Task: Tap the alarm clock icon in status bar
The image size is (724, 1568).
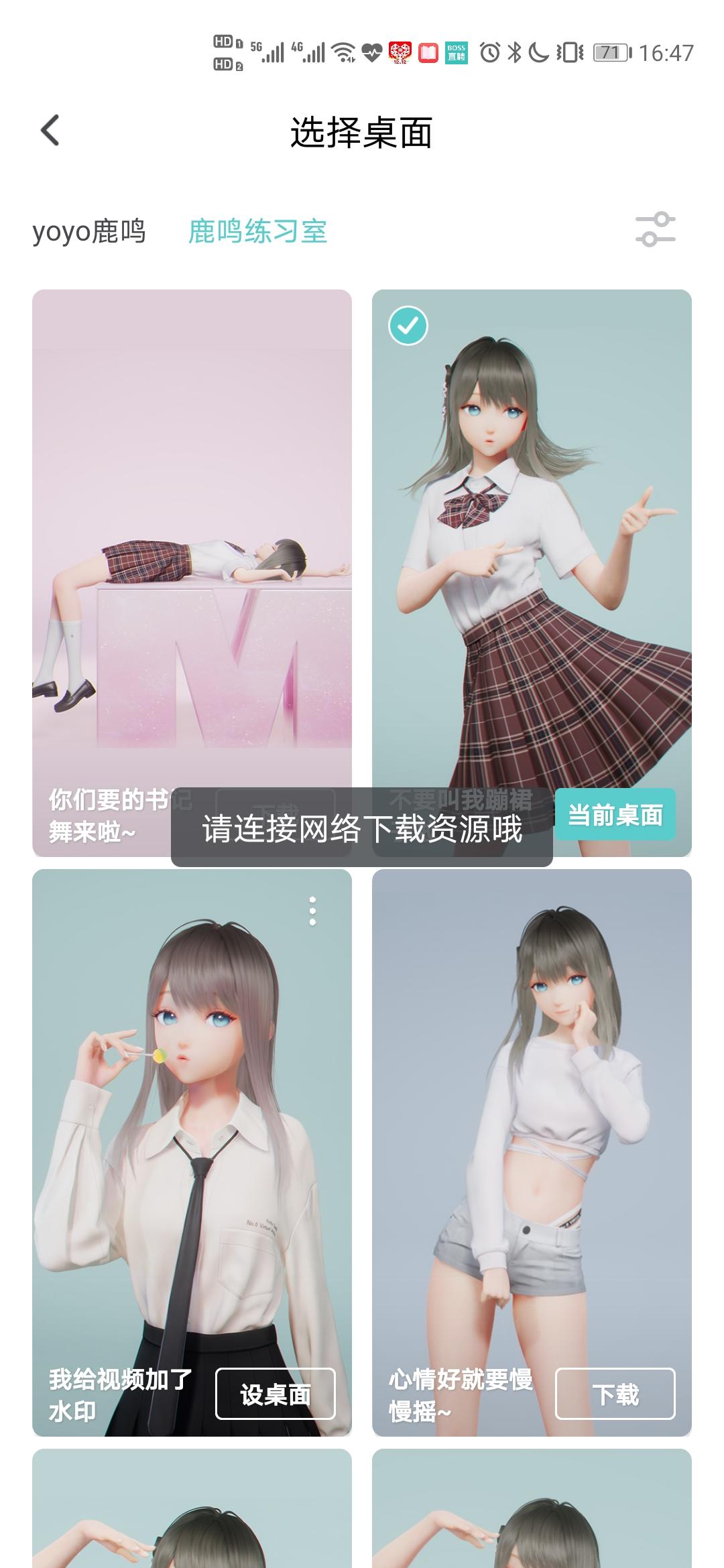Action: (489, 52)
